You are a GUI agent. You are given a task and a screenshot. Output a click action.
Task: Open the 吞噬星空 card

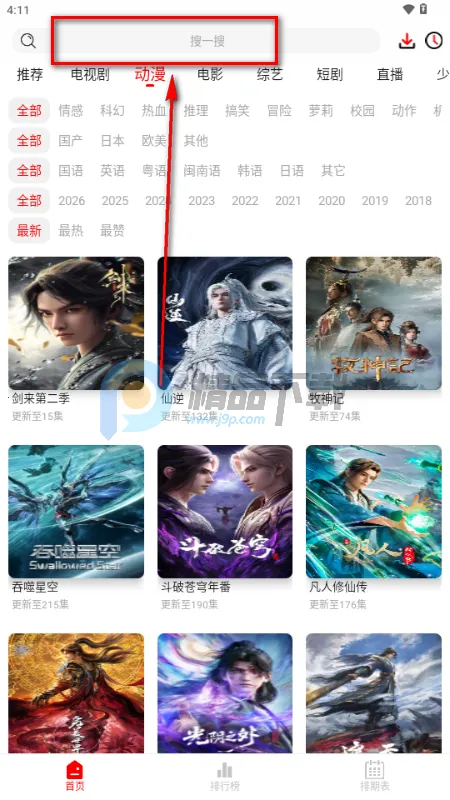click(76, 528)
